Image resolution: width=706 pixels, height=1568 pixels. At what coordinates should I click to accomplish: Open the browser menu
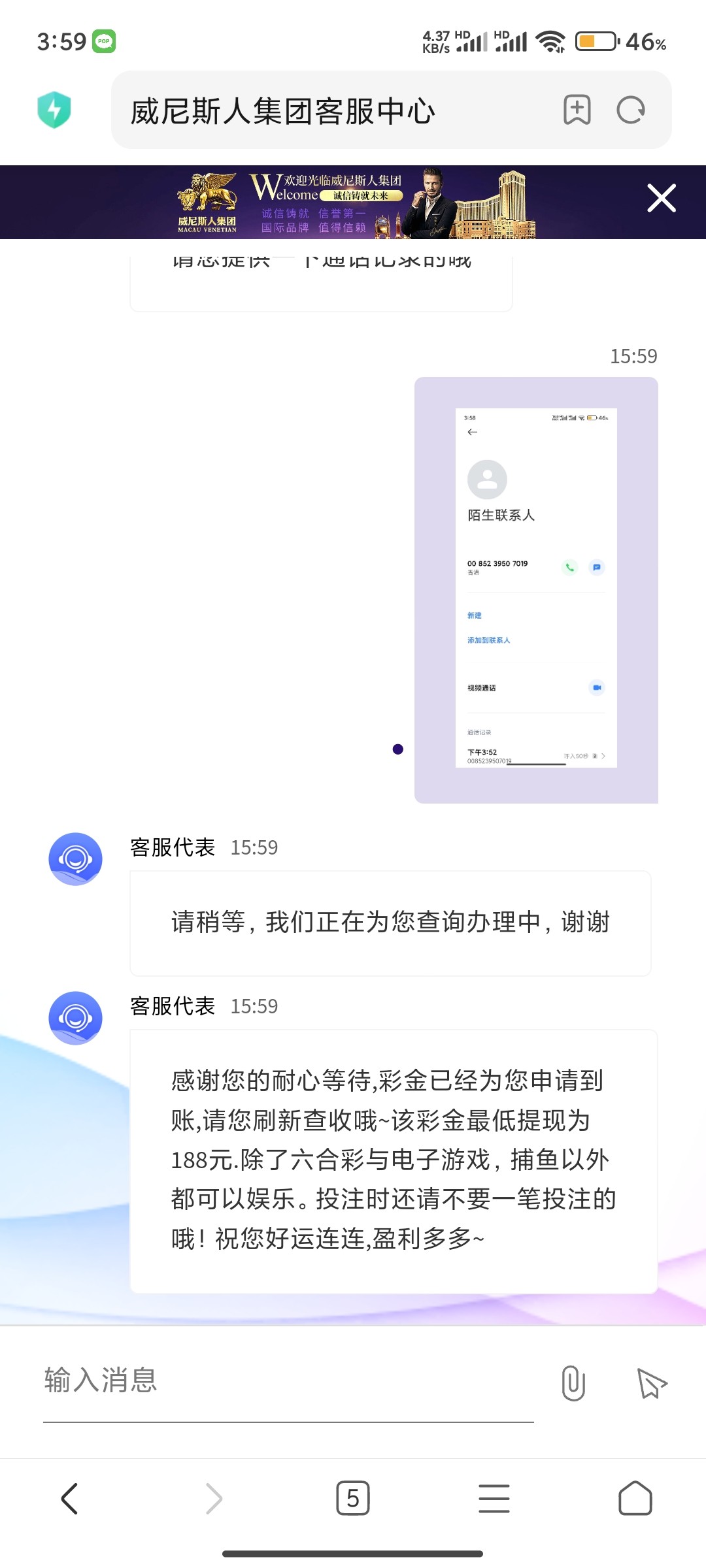click(x=494, y=1498)
